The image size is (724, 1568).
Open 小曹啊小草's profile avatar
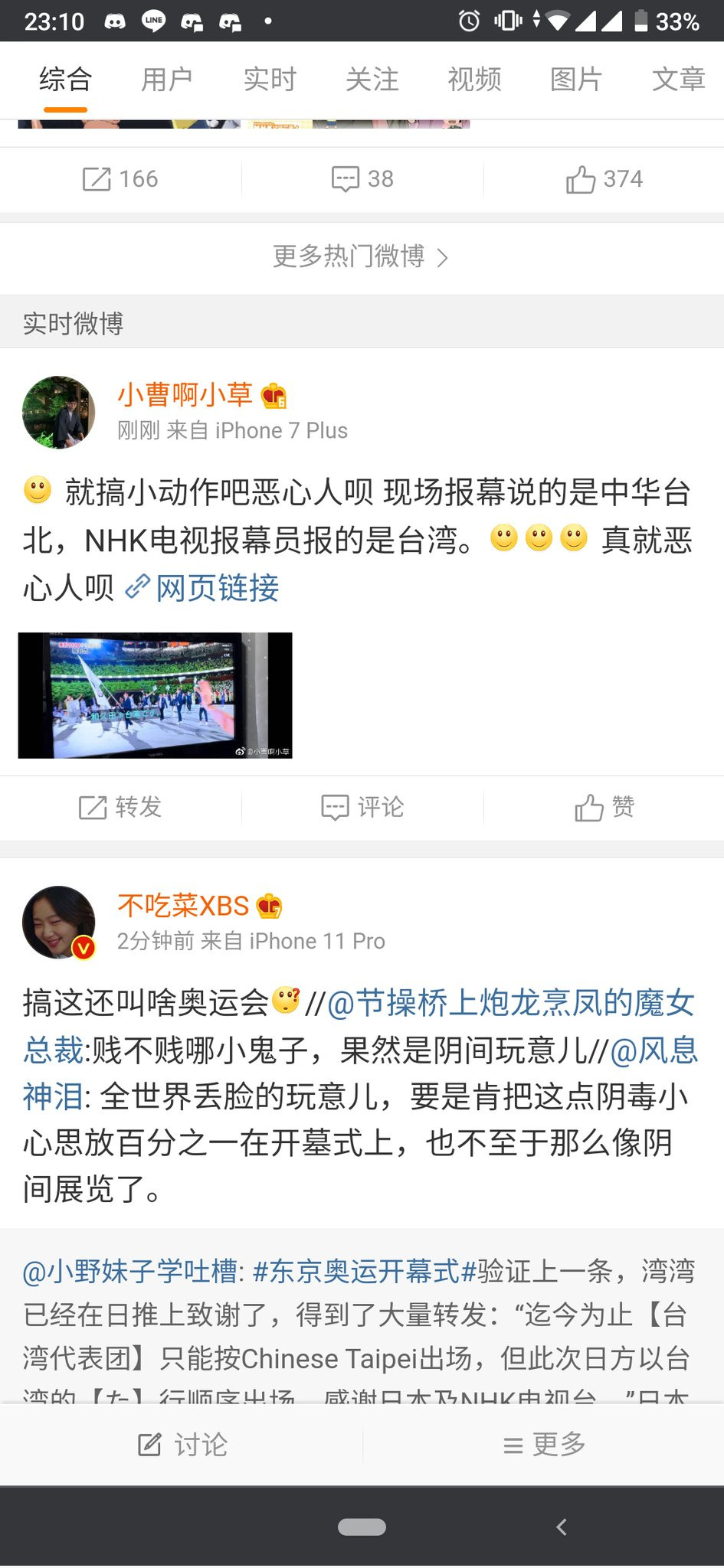(x=59, y=412)
